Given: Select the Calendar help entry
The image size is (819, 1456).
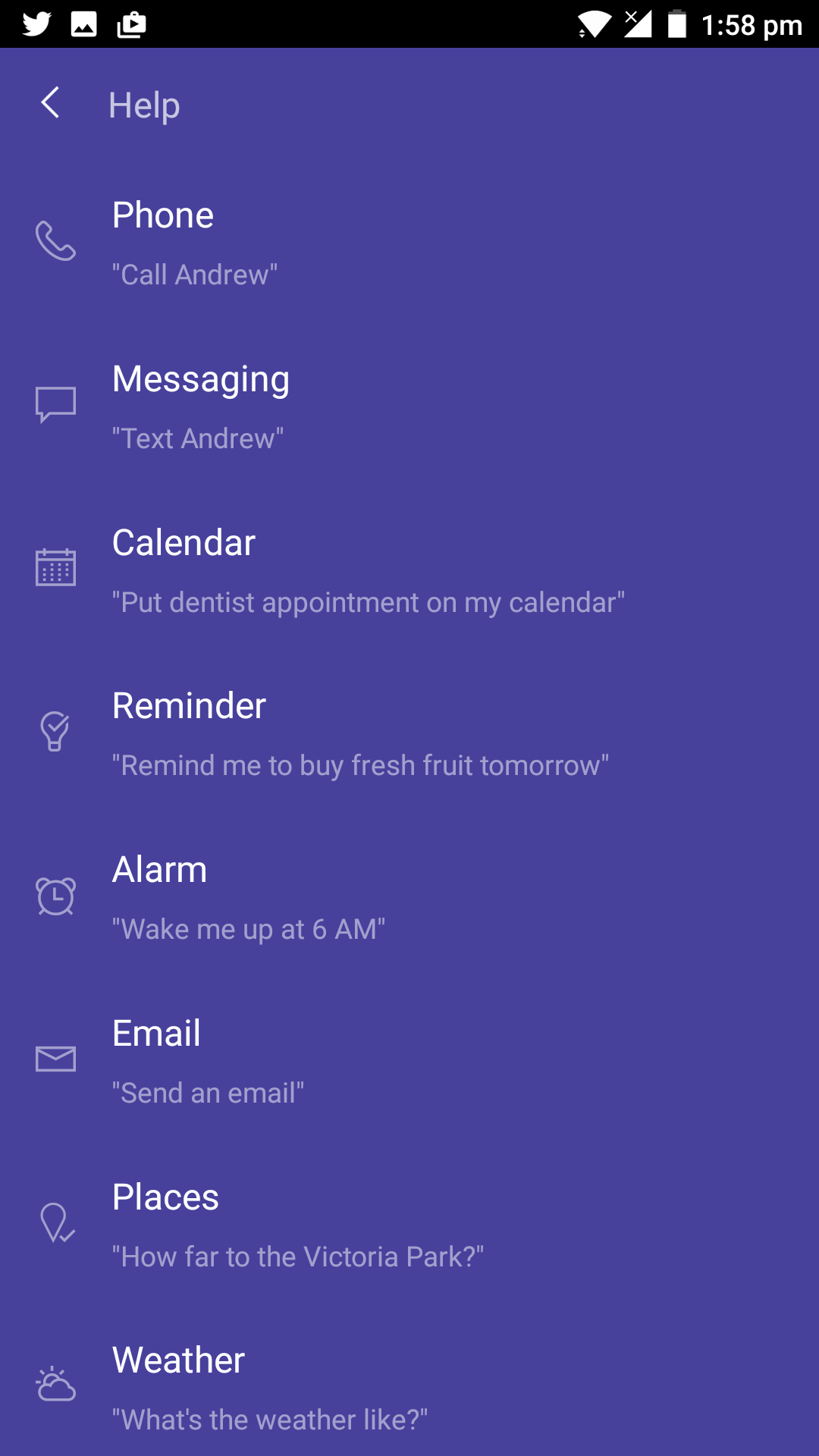Looking at the screenshot, I should (x=409, y=570).
